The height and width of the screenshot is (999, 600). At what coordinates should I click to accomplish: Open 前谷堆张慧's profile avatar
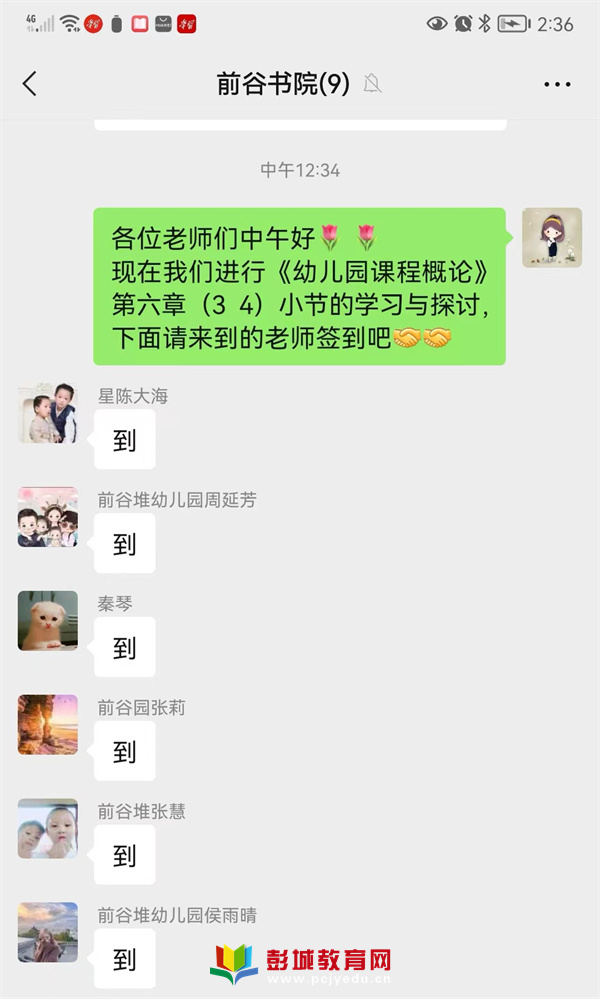point(48,829)
